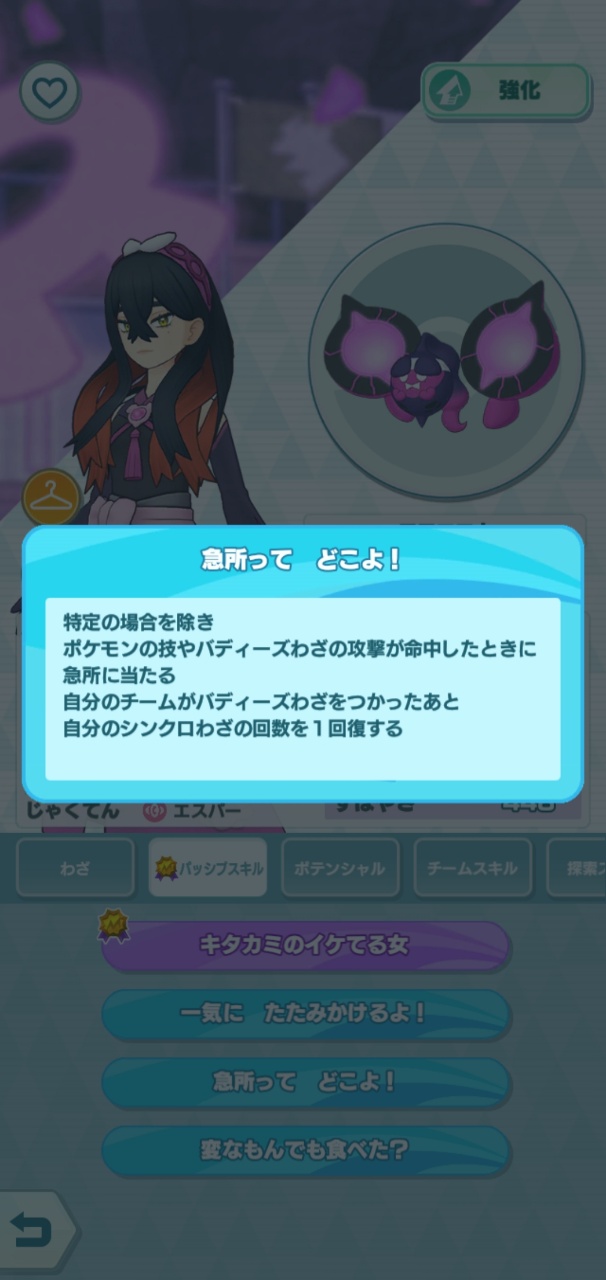The image size is (606, 1280).
Task: Switch to the わざ tab
Action: (x=75, y=868)
